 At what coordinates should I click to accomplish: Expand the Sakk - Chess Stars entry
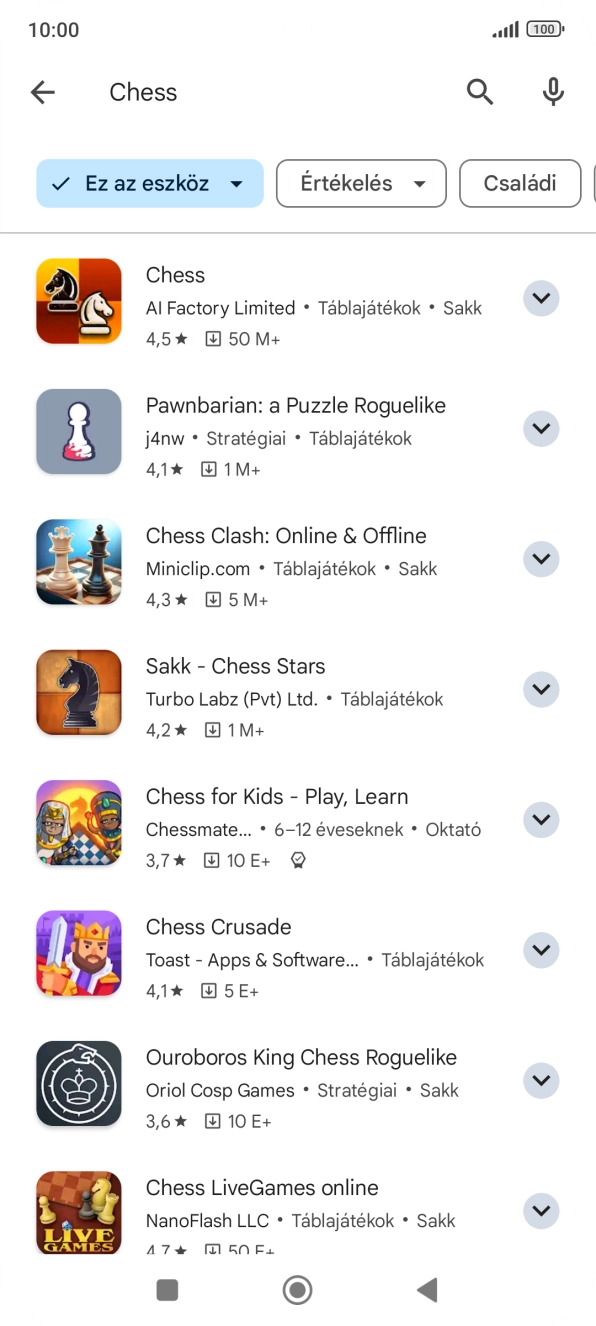click(x=541, y=689)
